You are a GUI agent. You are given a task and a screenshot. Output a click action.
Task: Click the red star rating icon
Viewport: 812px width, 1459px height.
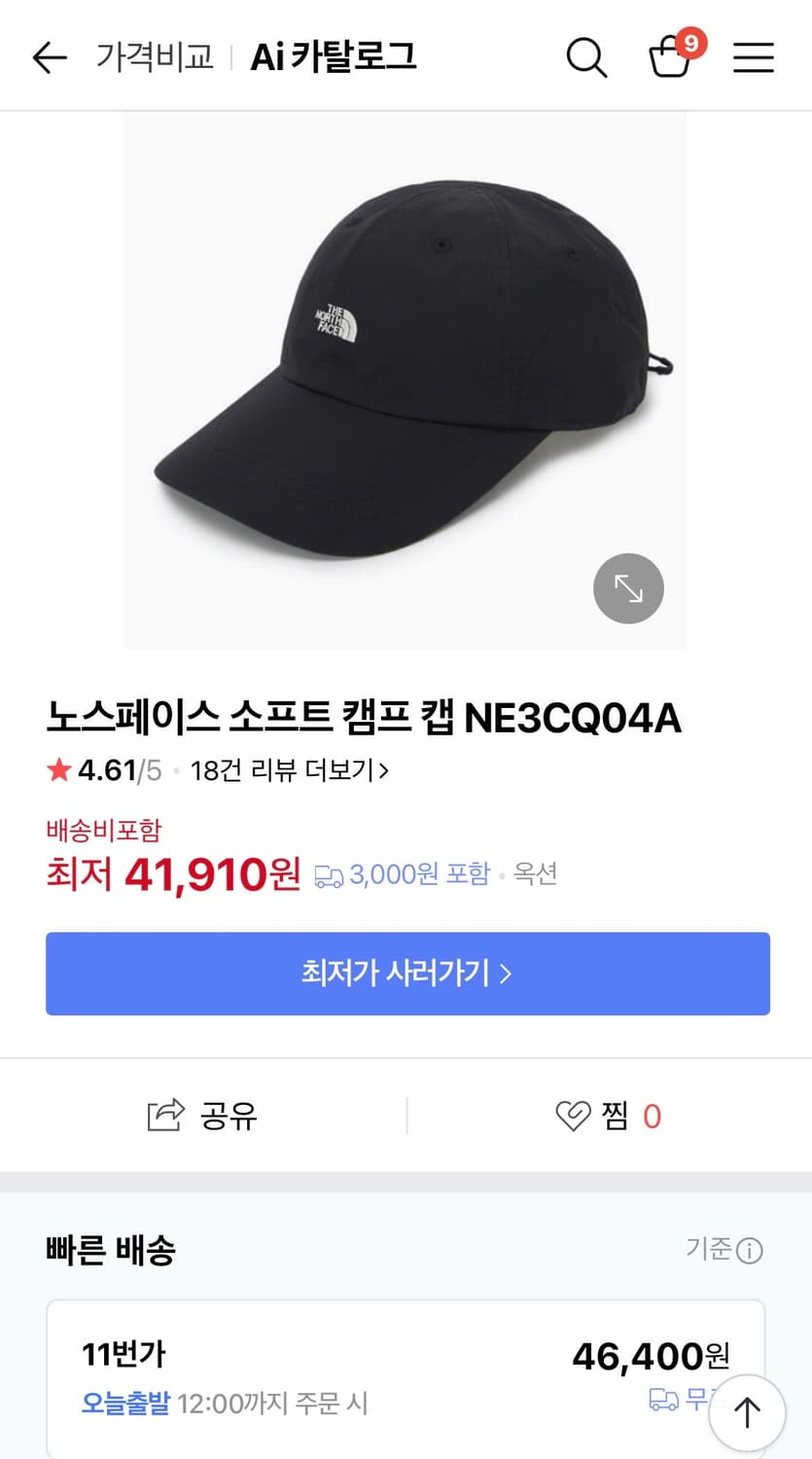pyautogui.click(x=58, y=768)
